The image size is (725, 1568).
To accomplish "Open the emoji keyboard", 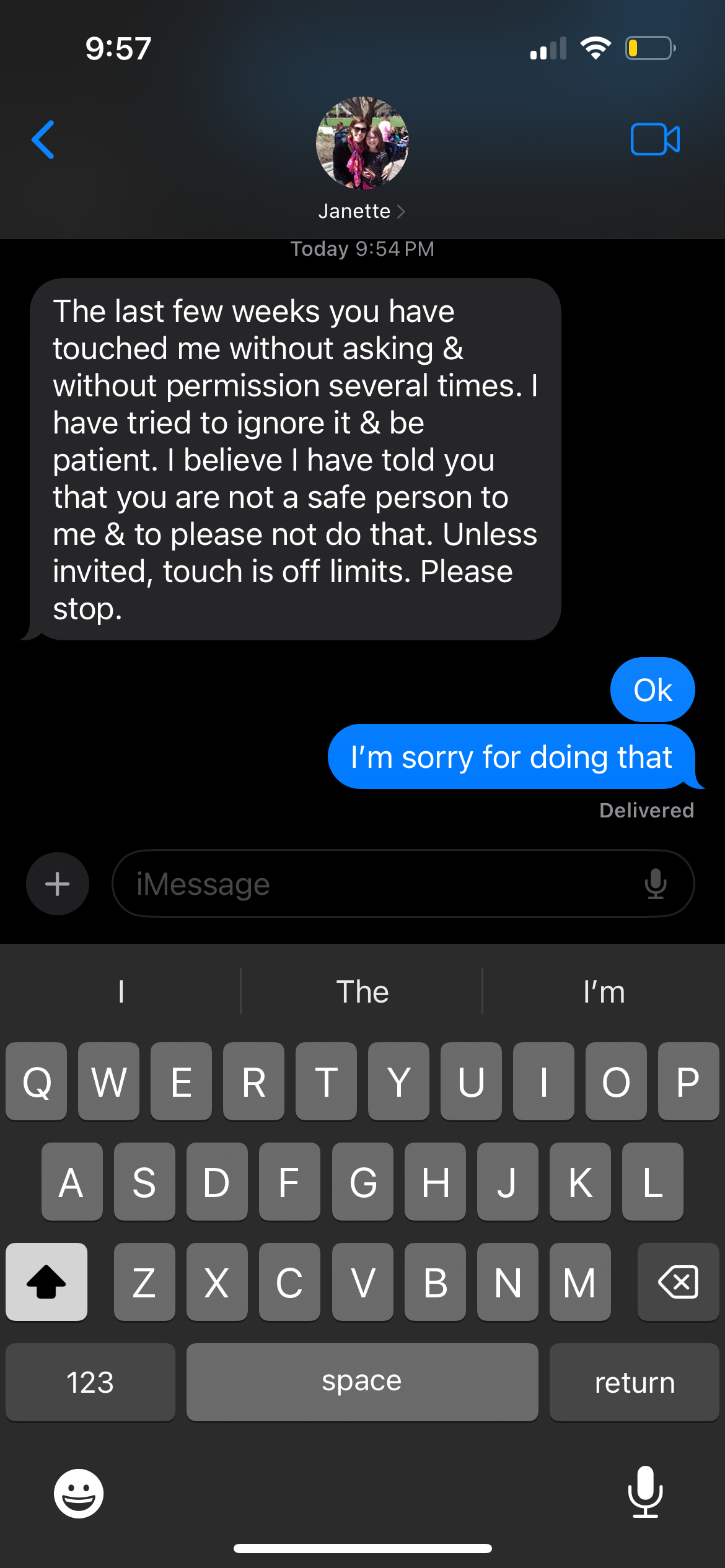I will coord(79,1493).
